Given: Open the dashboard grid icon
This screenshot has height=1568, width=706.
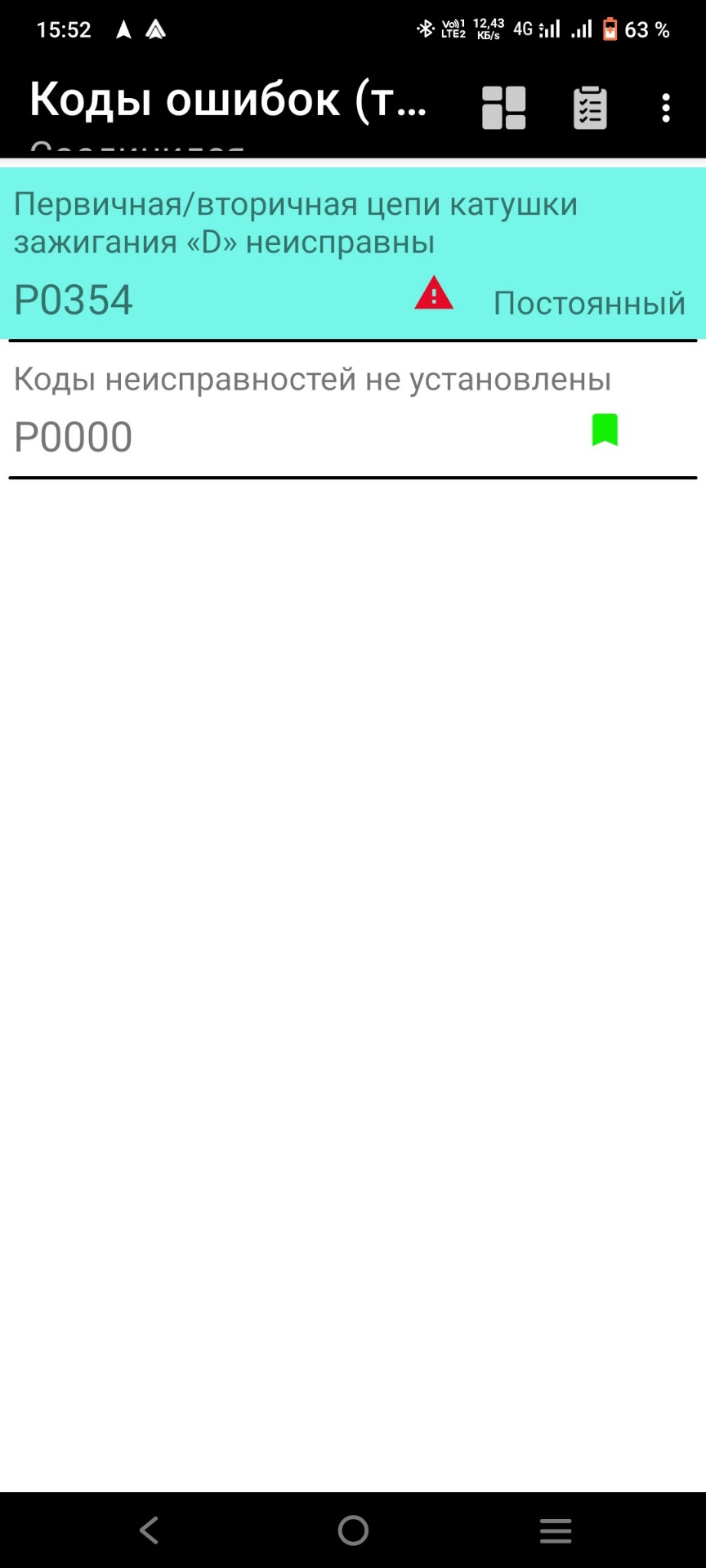Looking at the screenshot, I should pyautogui.click(x=503, y=108).
